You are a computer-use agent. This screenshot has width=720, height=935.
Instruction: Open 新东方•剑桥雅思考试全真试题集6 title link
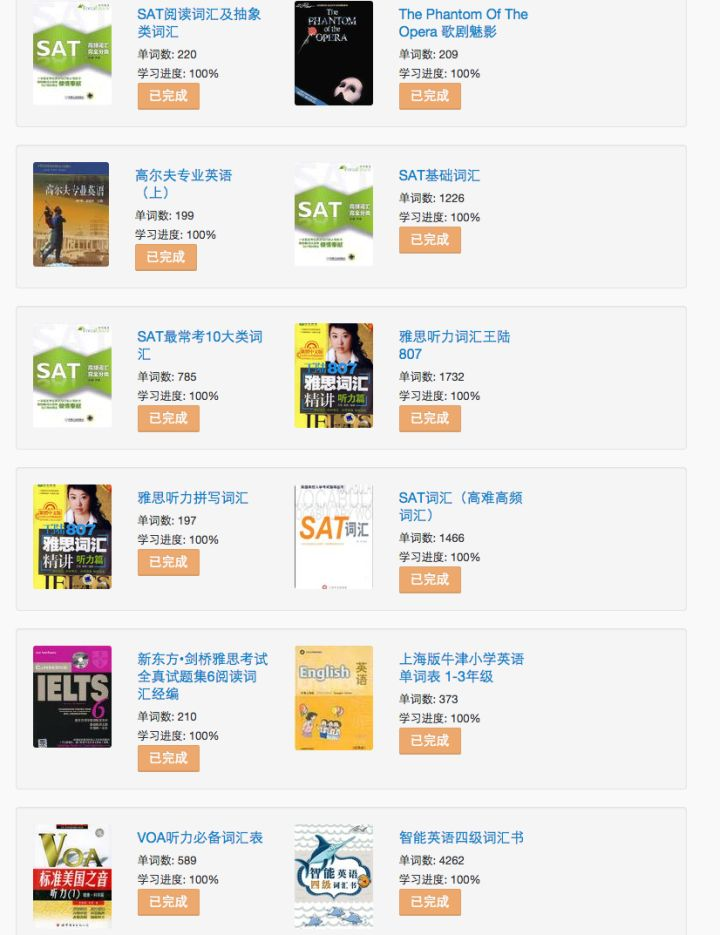tap(202, 676)
